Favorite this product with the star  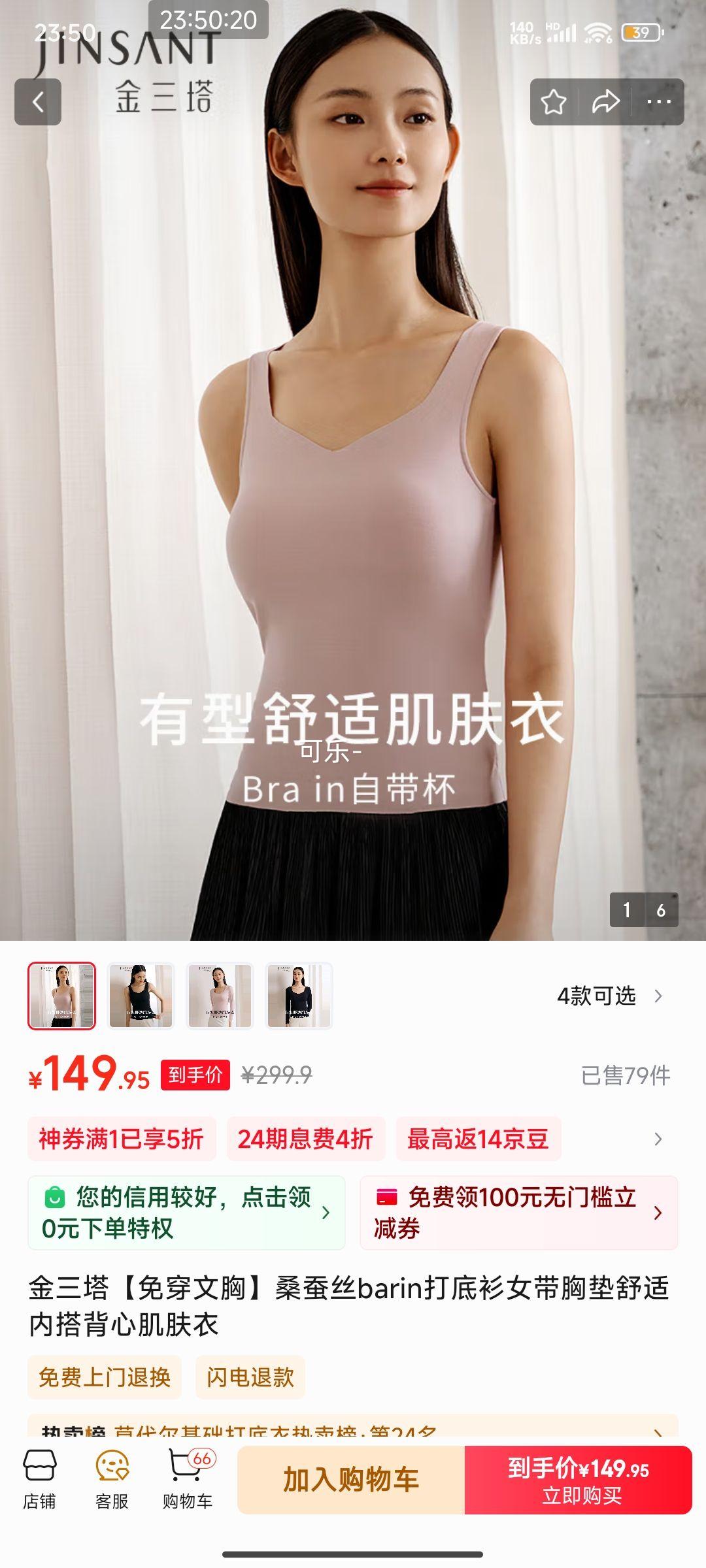pos(554,102)
